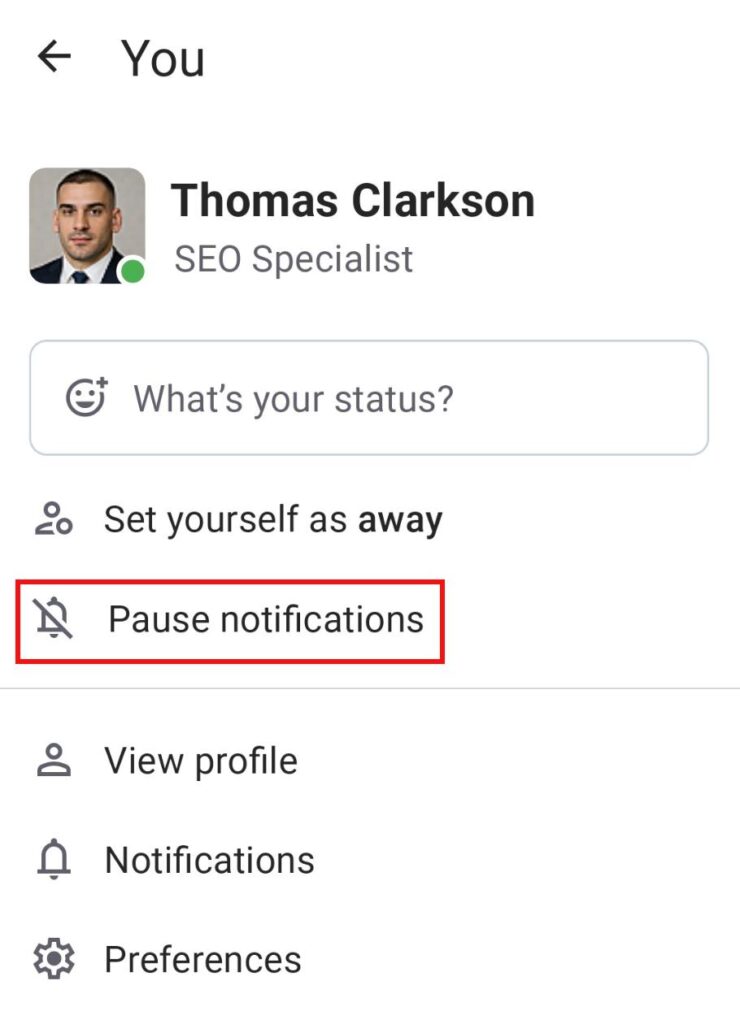Open View profile

tap(200, 761)
